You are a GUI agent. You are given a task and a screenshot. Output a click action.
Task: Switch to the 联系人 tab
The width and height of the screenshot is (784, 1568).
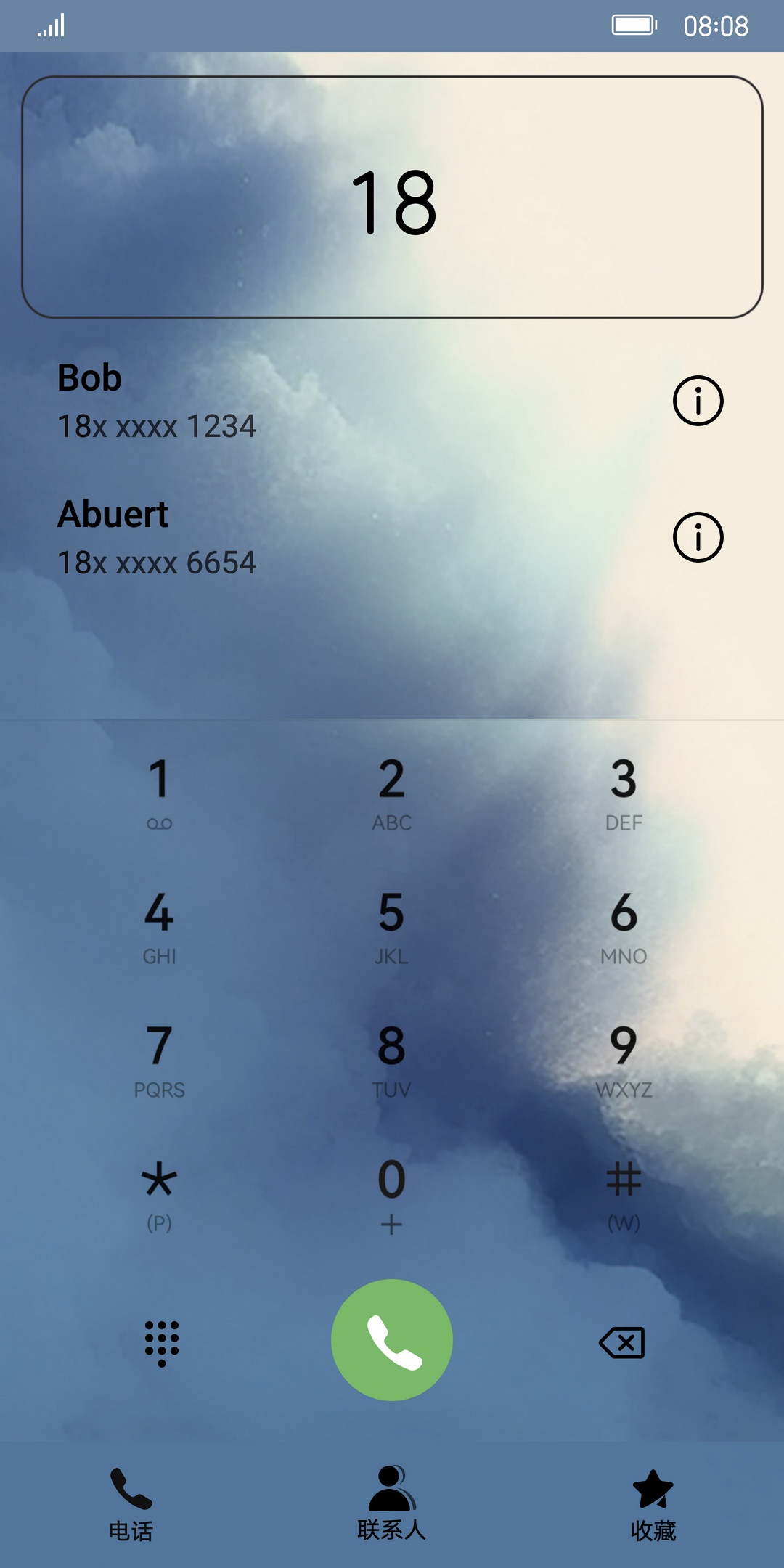click(x=392, y=1504)
